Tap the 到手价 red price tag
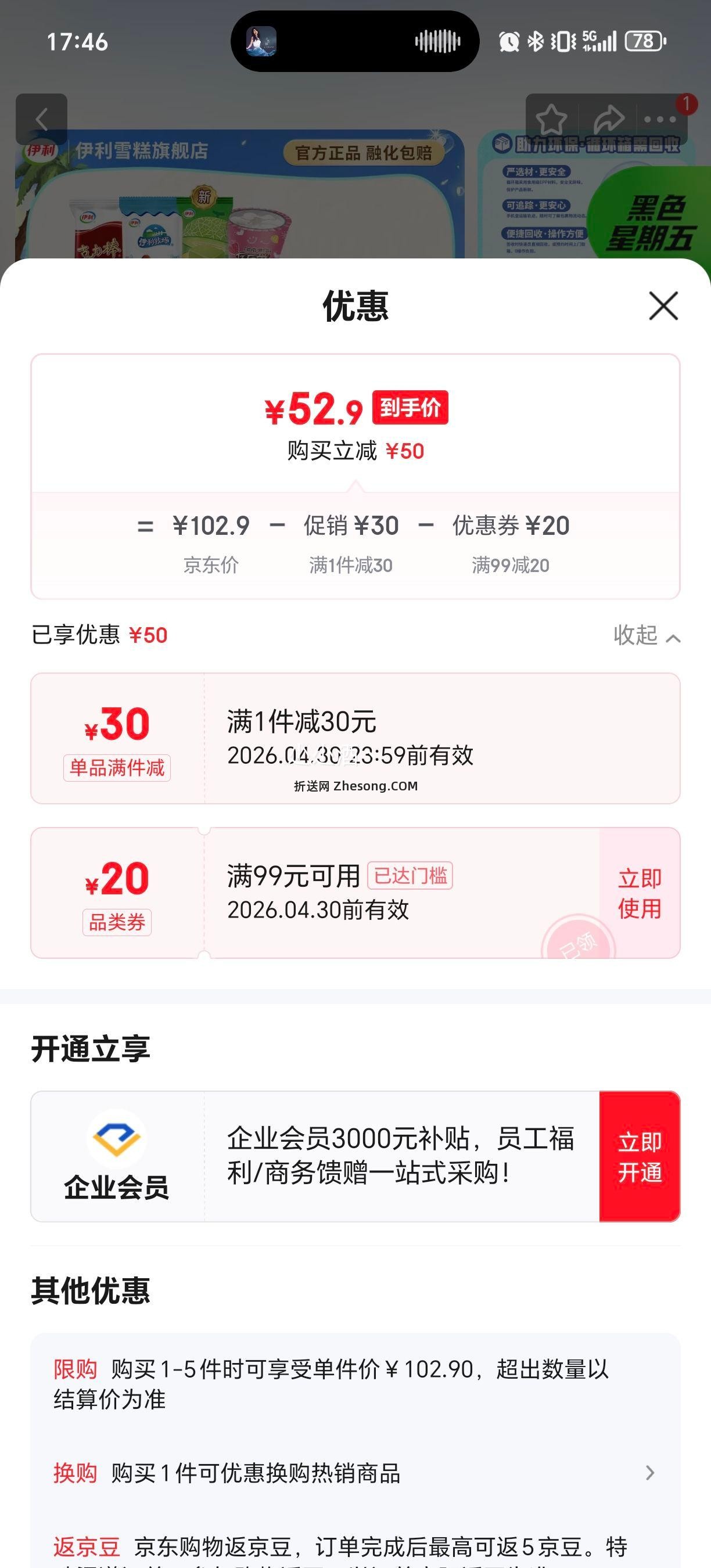711x1568 pixels. pyautogui.click(x=411, y=408)
